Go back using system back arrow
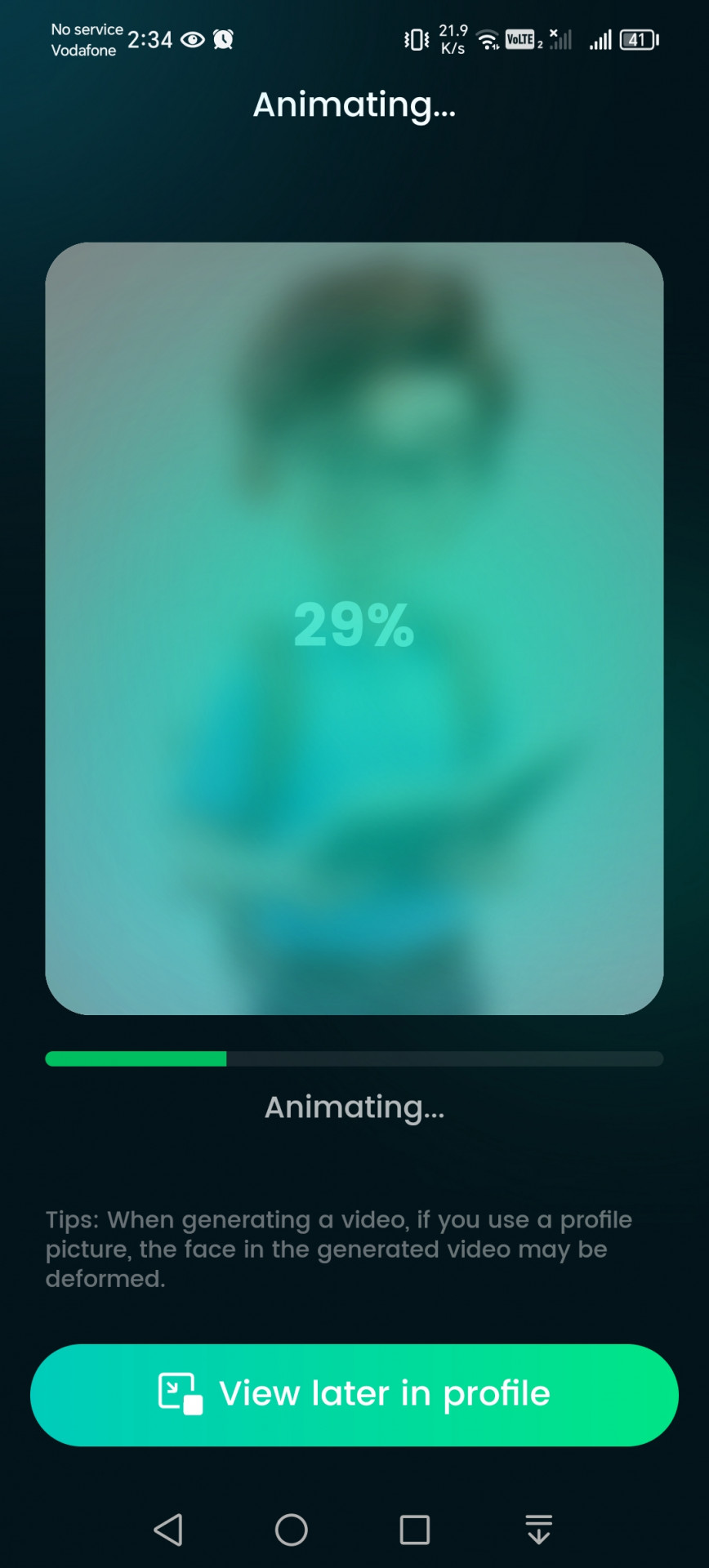Screen dimensions: 709x1568 [x=168, y=1530]
